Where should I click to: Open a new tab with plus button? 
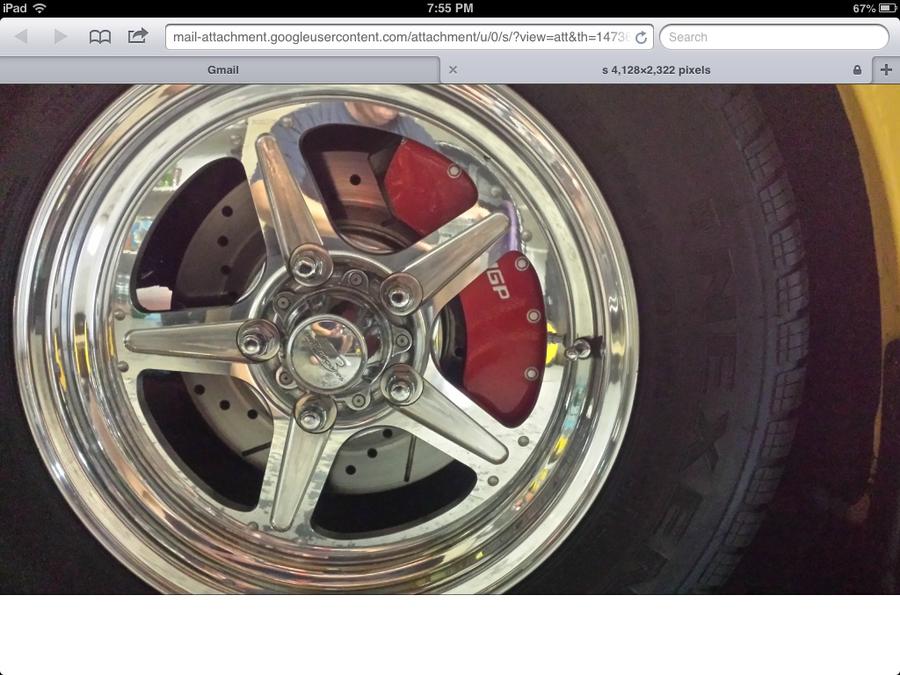[886, 70]
